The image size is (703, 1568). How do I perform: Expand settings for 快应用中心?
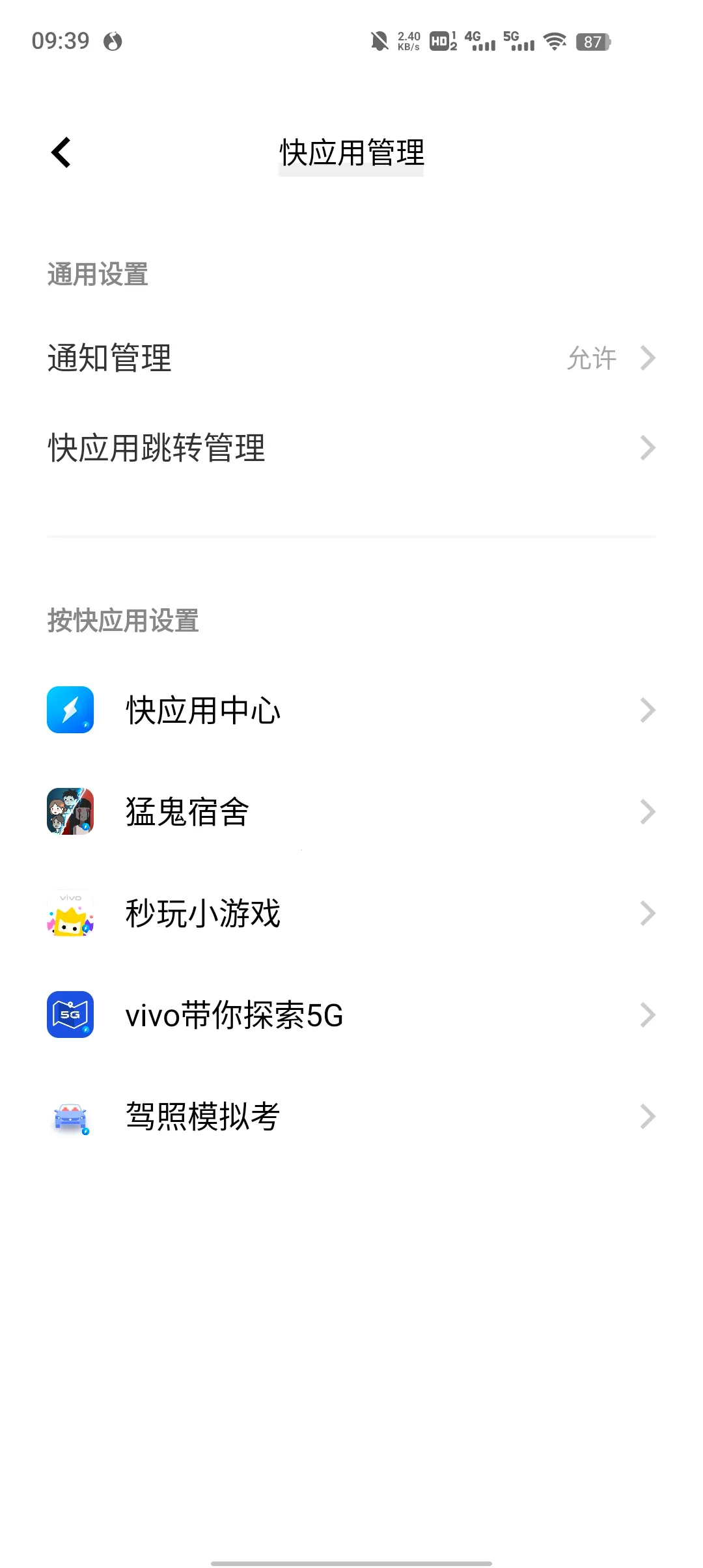tap(648, 710)
